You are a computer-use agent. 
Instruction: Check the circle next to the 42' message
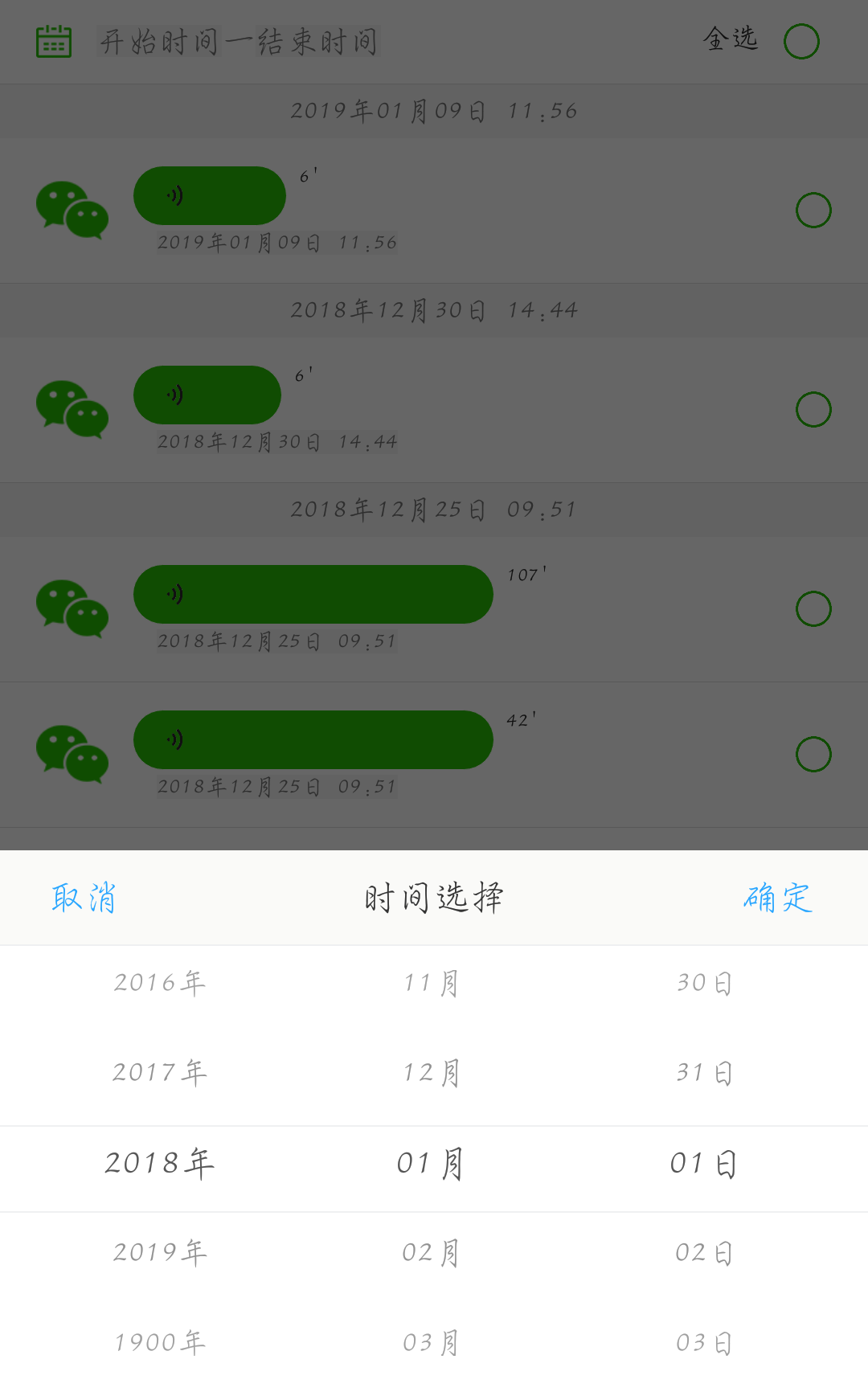[814, 754]
